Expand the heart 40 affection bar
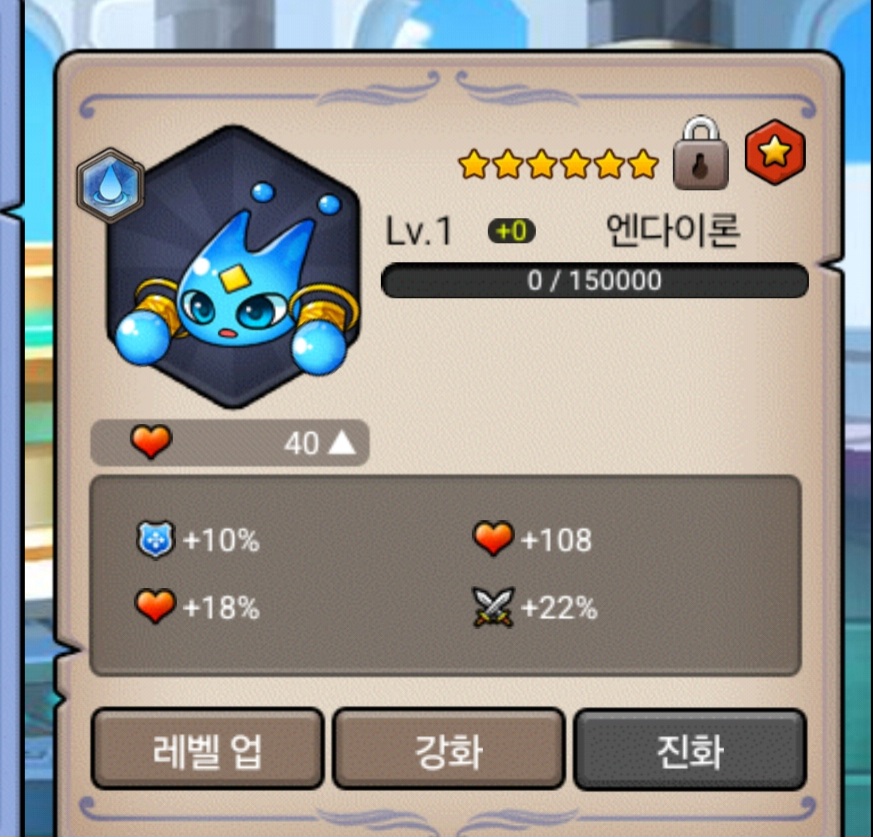873x837 pixels. click(230, 443)
